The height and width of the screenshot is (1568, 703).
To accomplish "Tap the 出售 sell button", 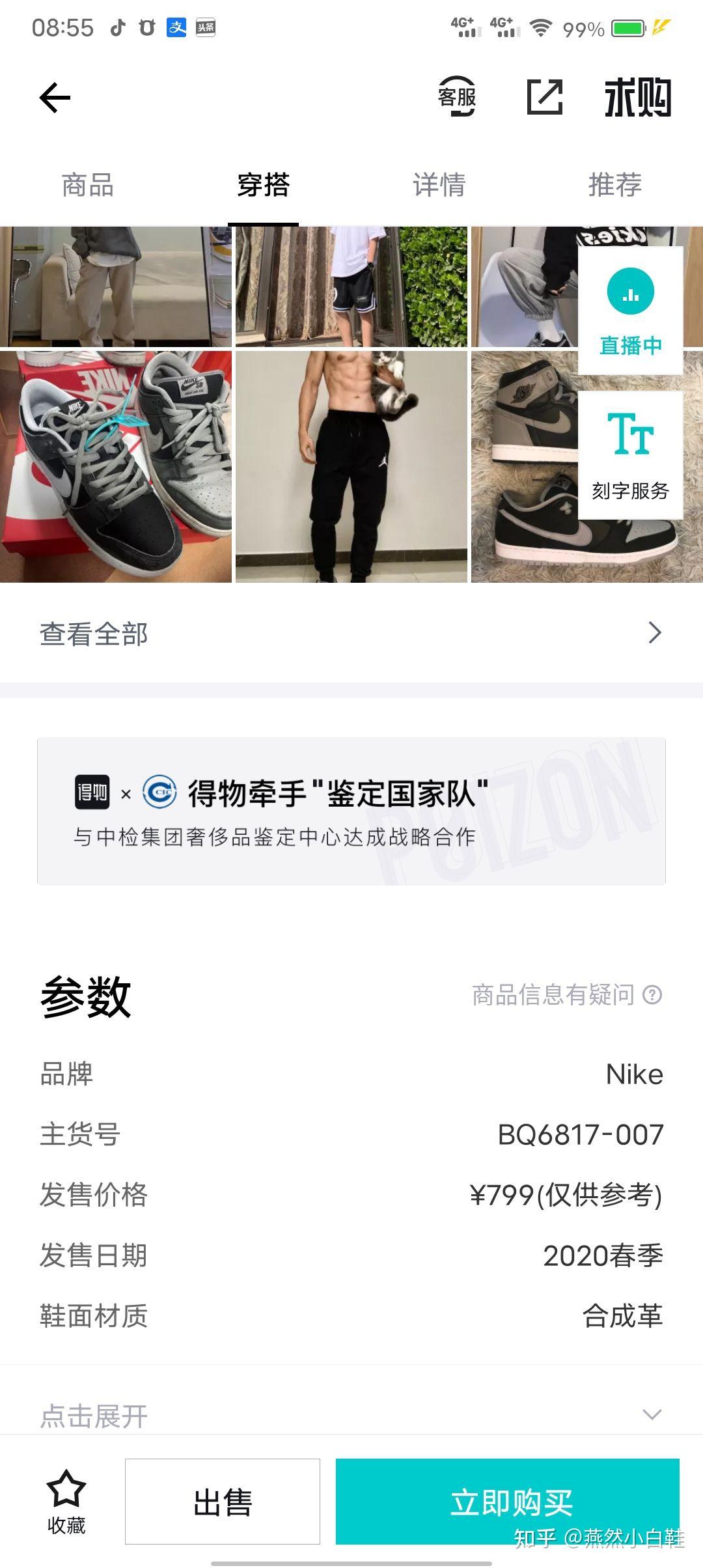I will pyautogui.click(x=223, y=1502).
